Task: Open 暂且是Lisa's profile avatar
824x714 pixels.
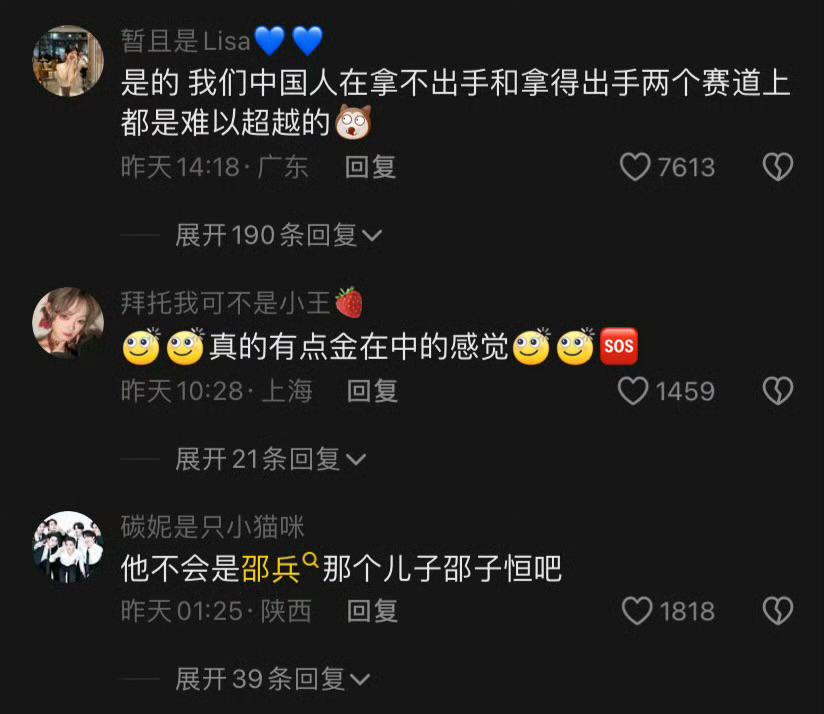Action: click(68, 61)
